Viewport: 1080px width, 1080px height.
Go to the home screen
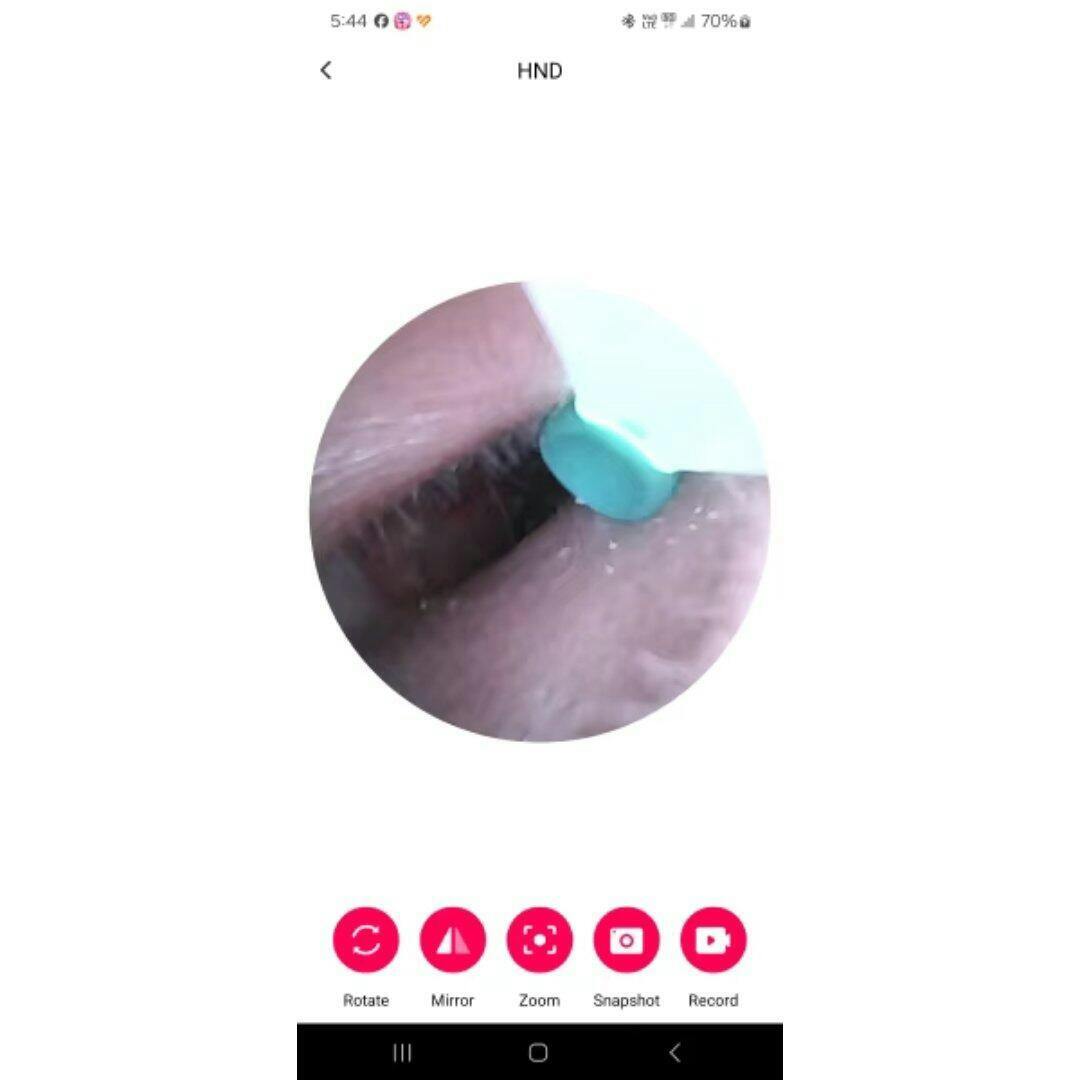coord(538,1052)
